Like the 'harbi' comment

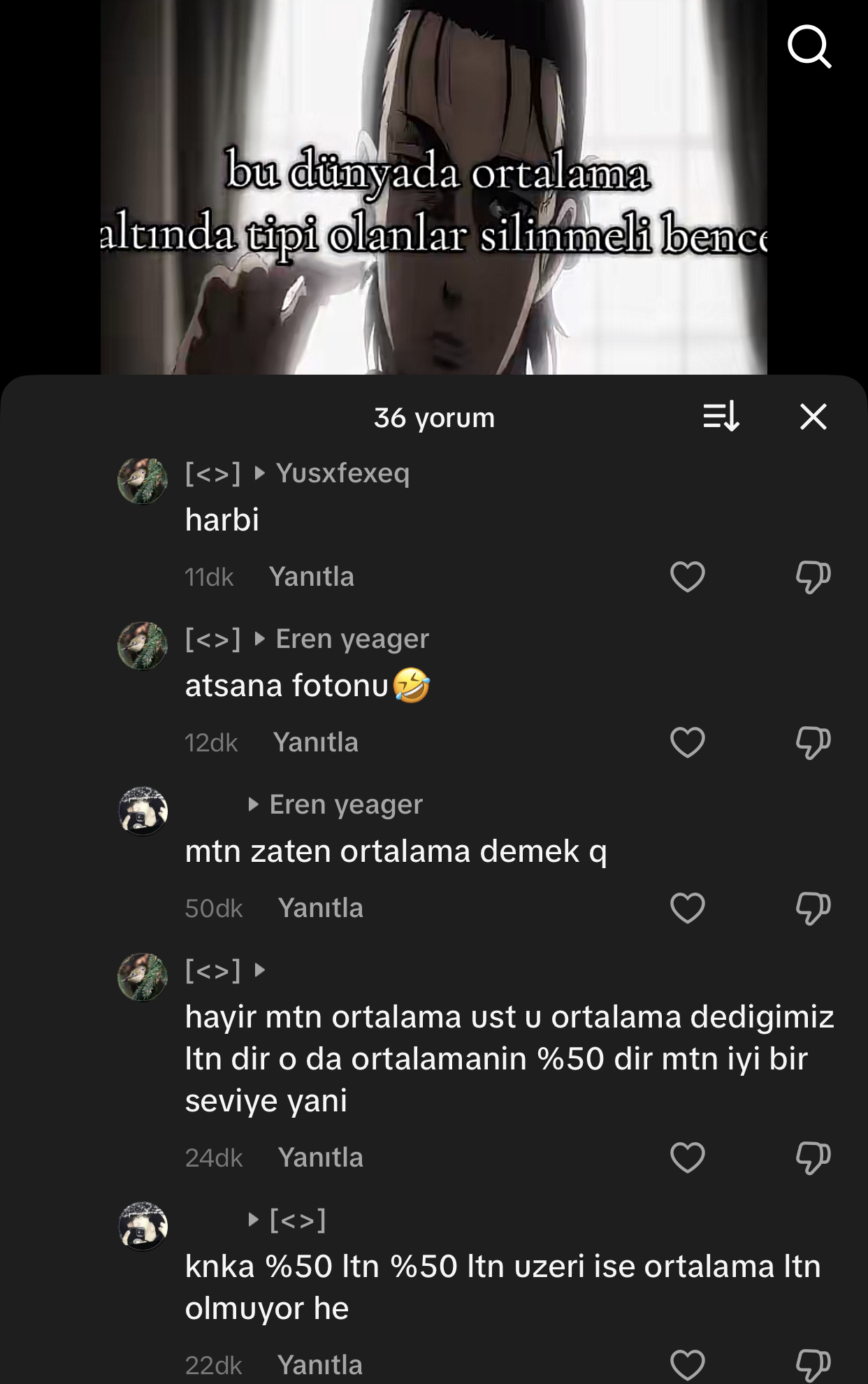point(687,577)
